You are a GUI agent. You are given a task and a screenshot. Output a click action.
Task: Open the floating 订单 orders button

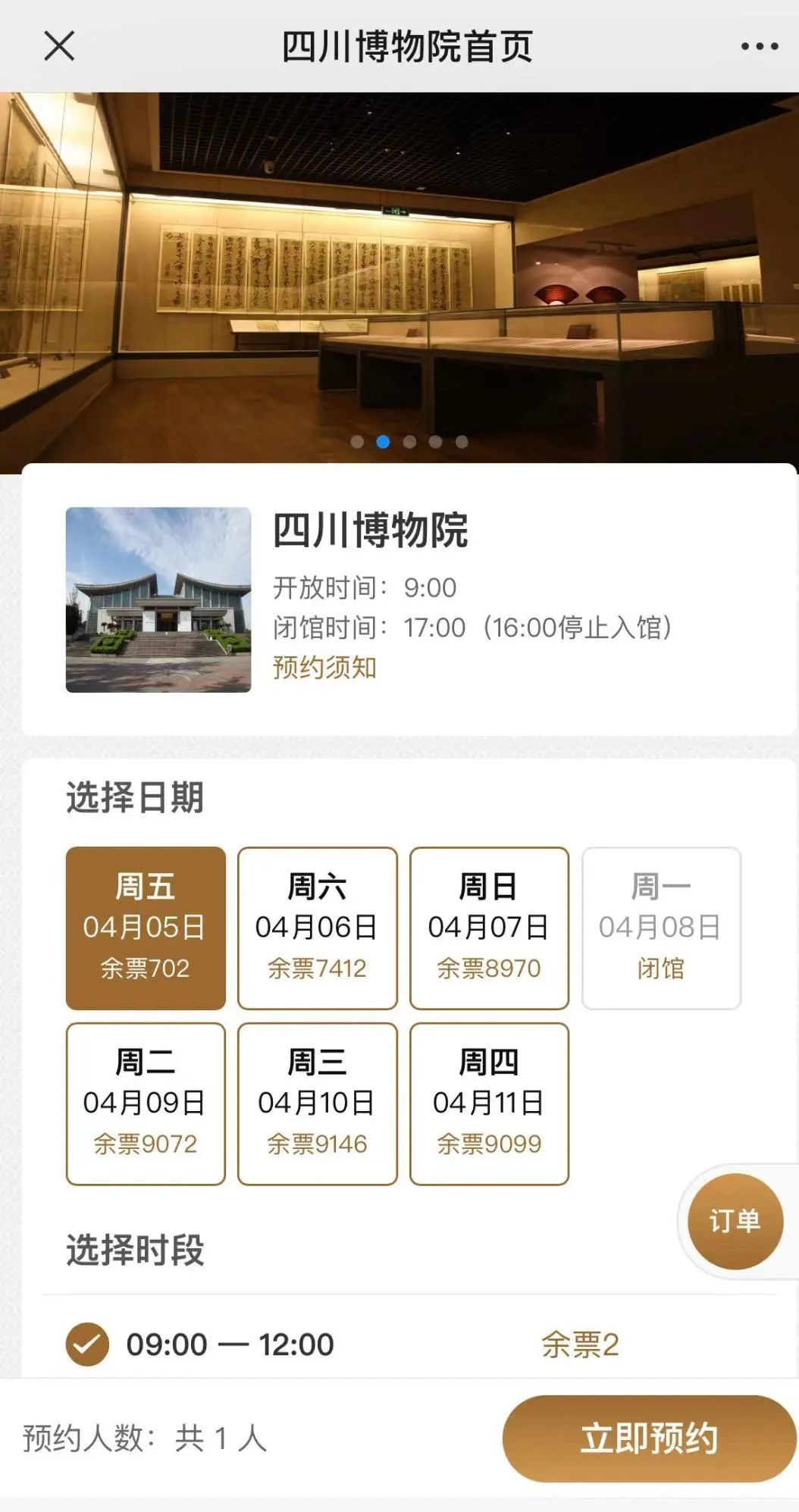click(x=735, y=1221)
